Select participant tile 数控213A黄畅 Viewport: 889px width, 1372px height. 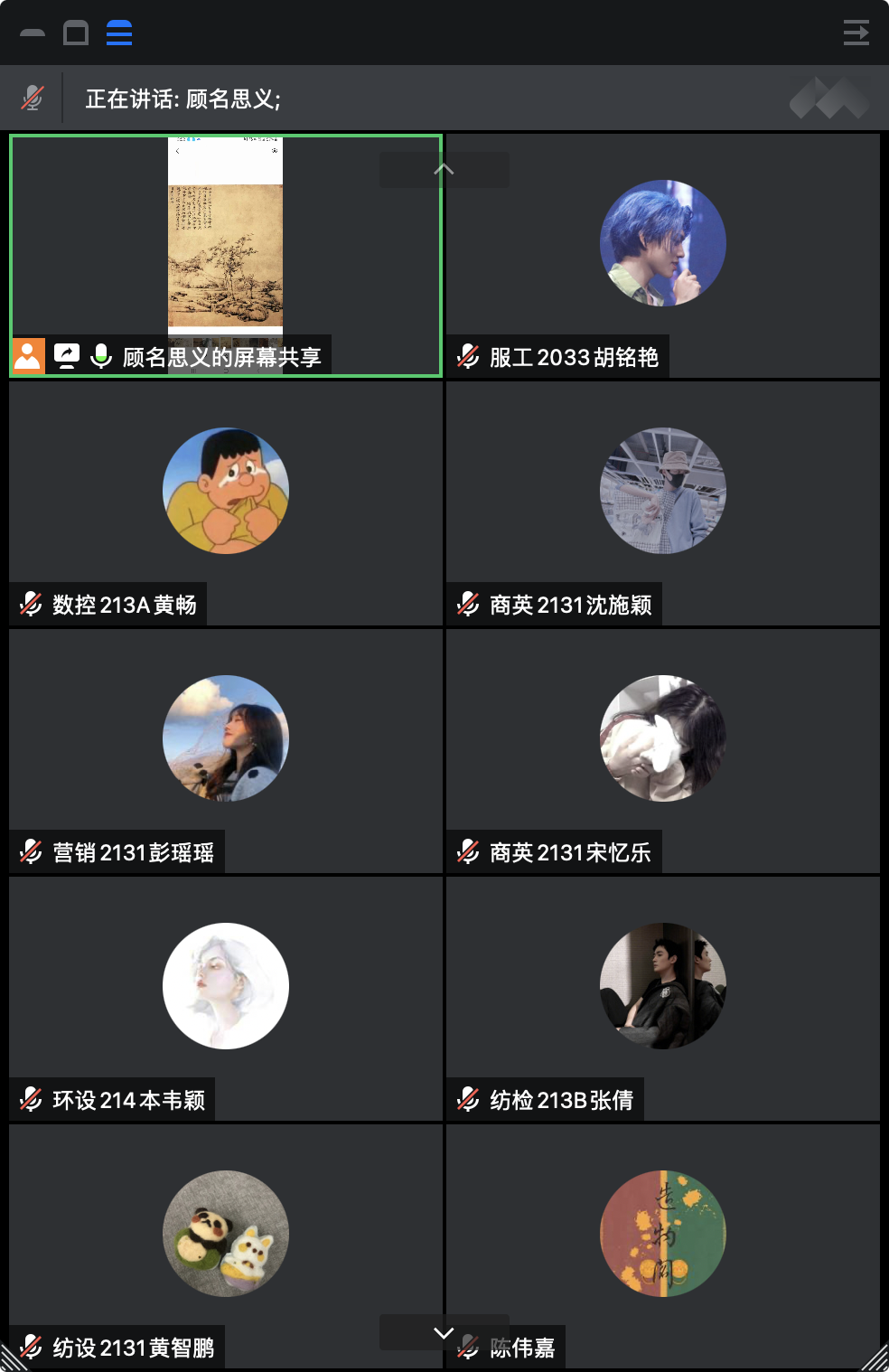click(225, 503)
